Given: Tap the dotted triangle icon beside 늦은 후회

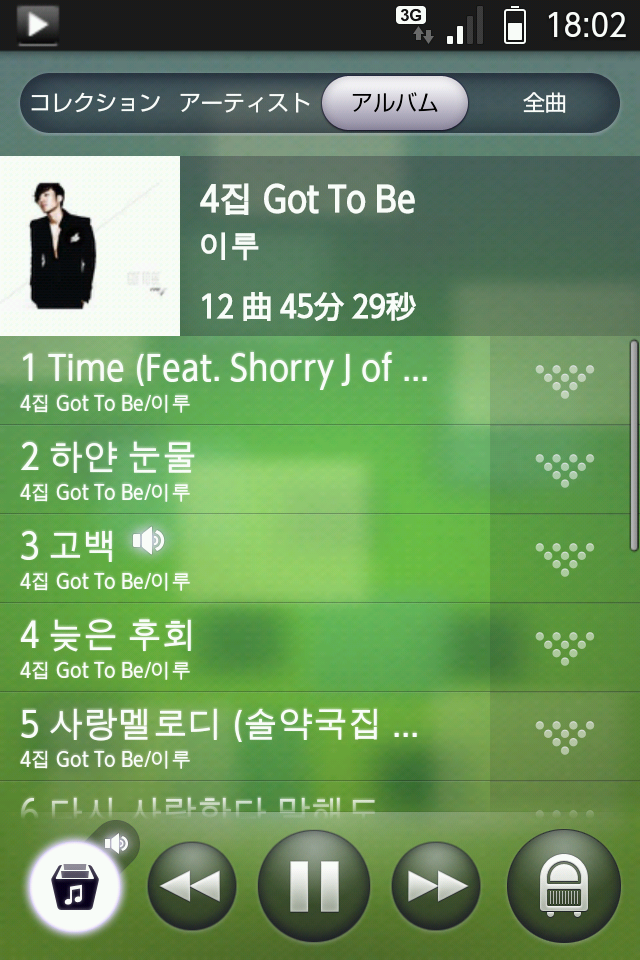Looking at the screenshot, I should click(564, 647).
